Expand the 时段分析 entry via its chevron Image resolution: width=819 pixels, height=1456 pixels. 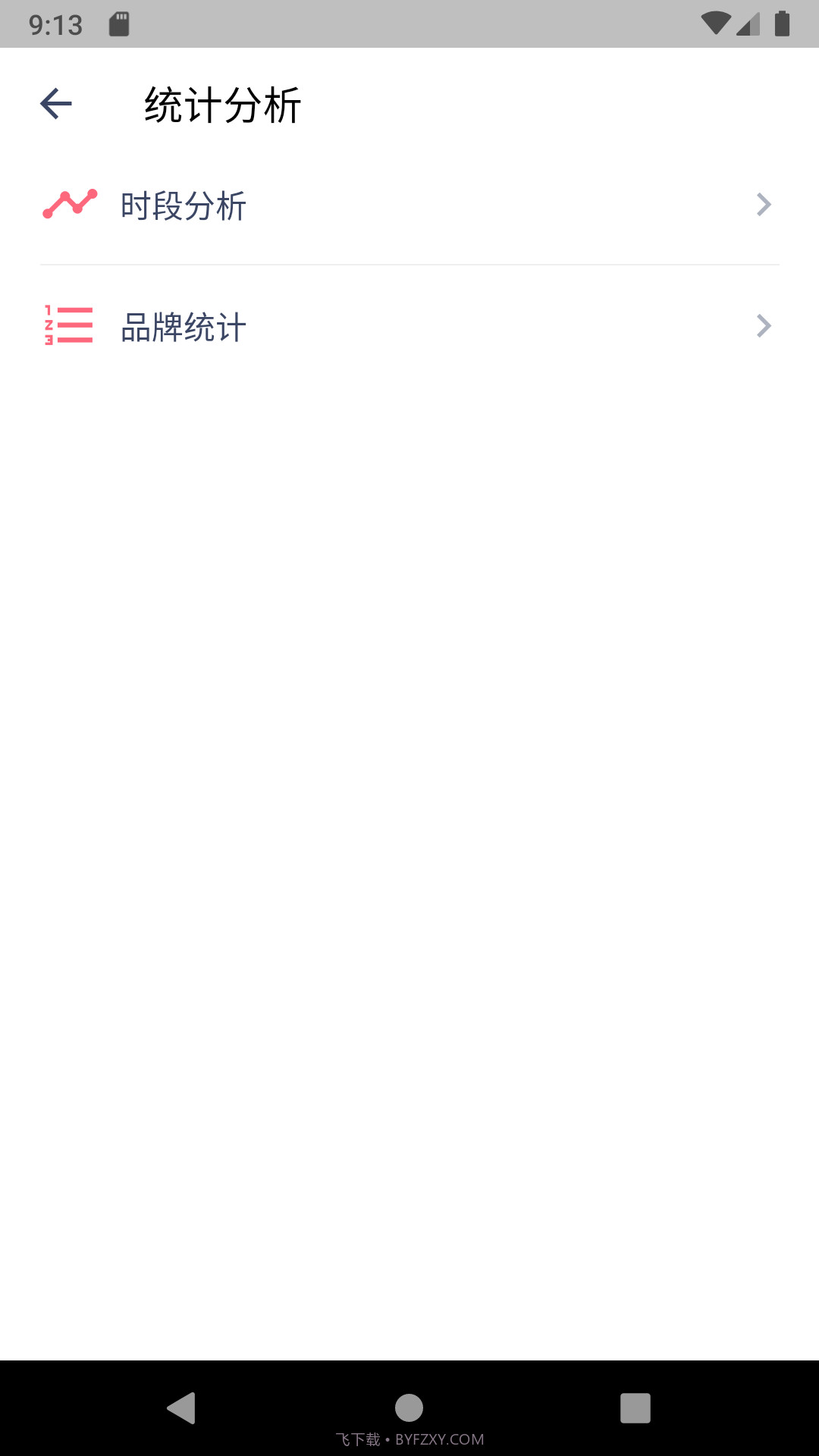(x=763, y=203)
